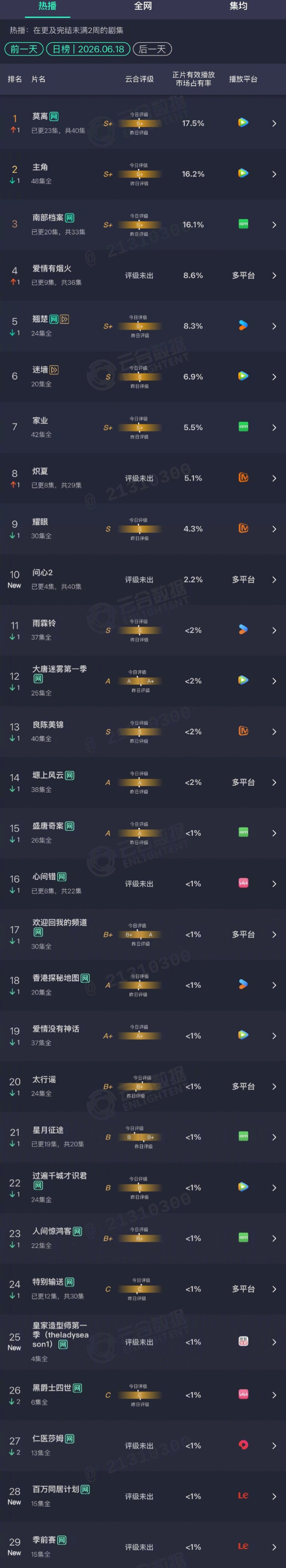
Task: View details of 黑爵士四世
Action: (143, 1395)
